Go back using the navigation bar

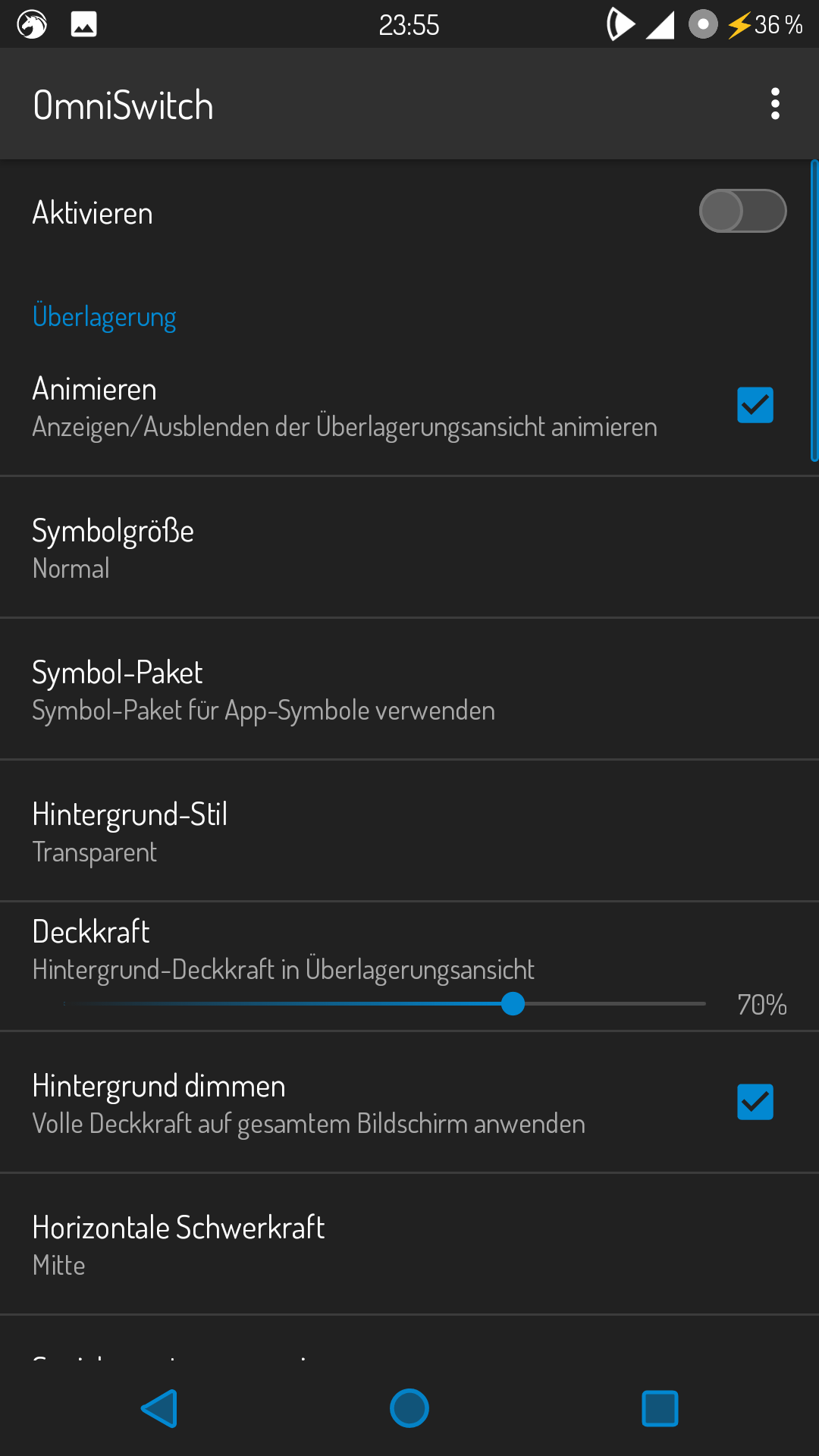pyautogui.click(x=159, y=1408)
